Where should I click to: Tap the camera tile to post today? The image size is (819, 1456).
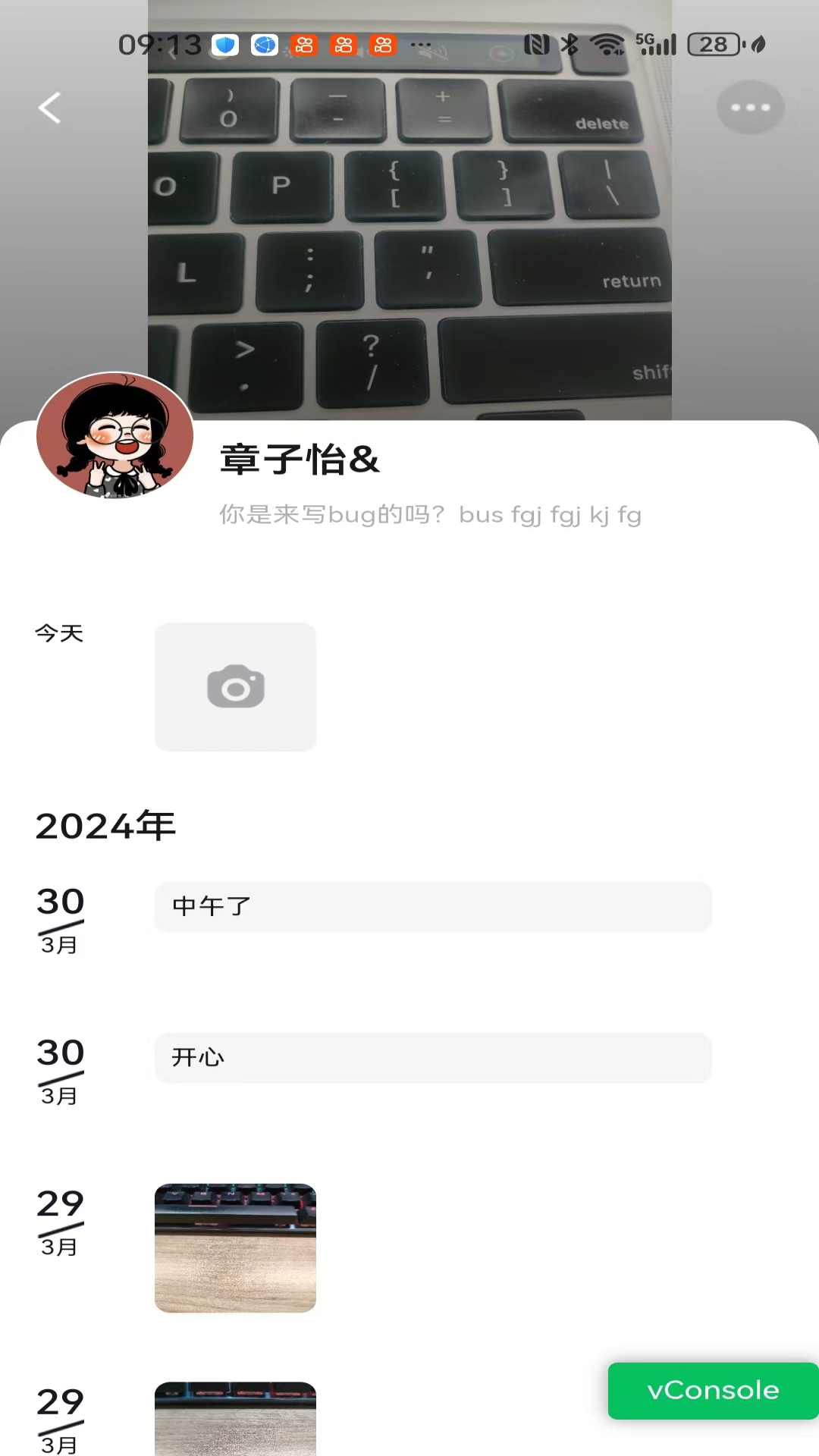pyautogui.click(x=235, y=687)
